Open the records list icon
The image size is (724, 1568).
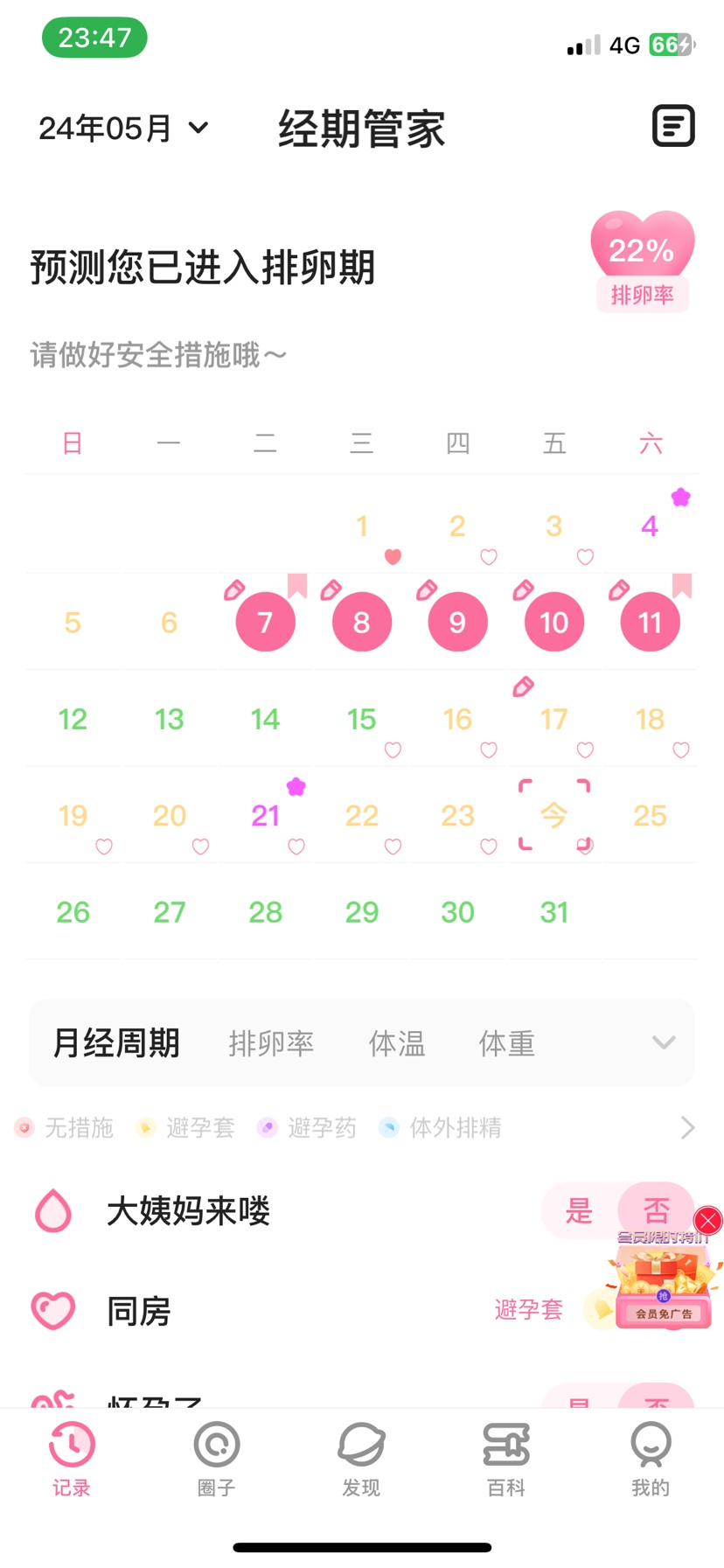673,126
